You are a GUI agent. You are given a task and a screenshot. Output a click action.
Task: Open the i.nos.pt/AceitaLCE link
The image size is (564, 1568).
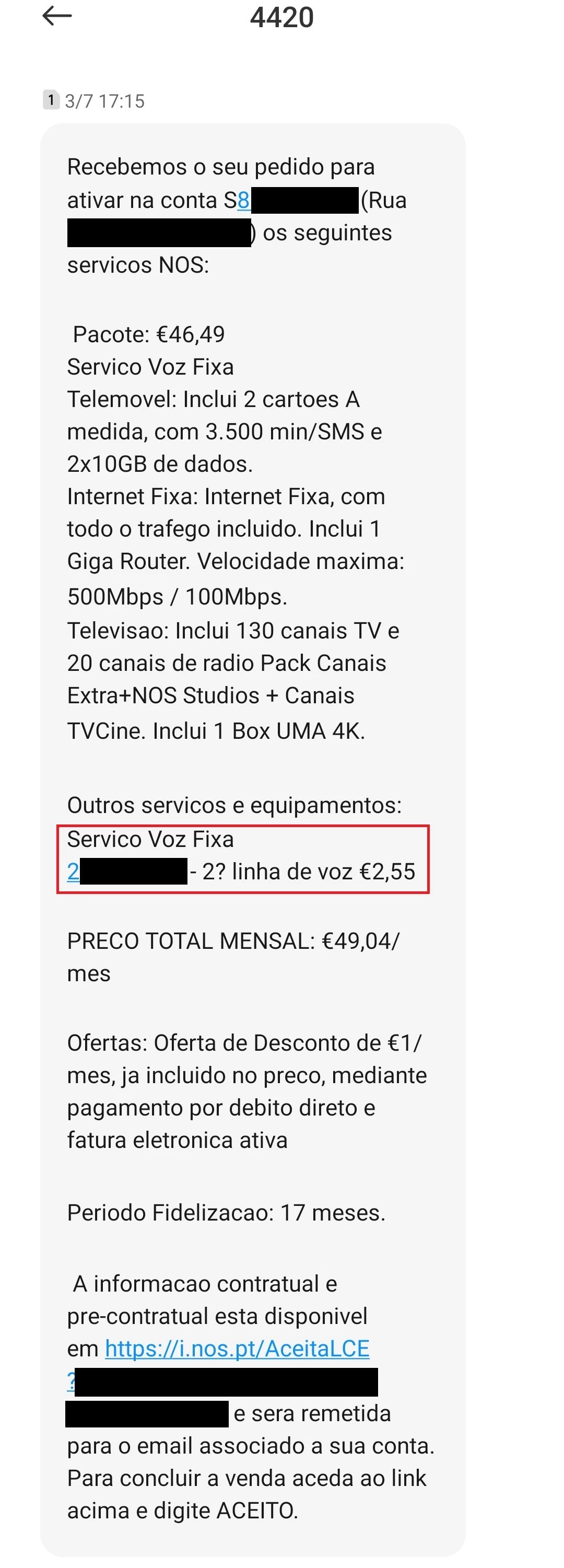tap(237, 1348)
